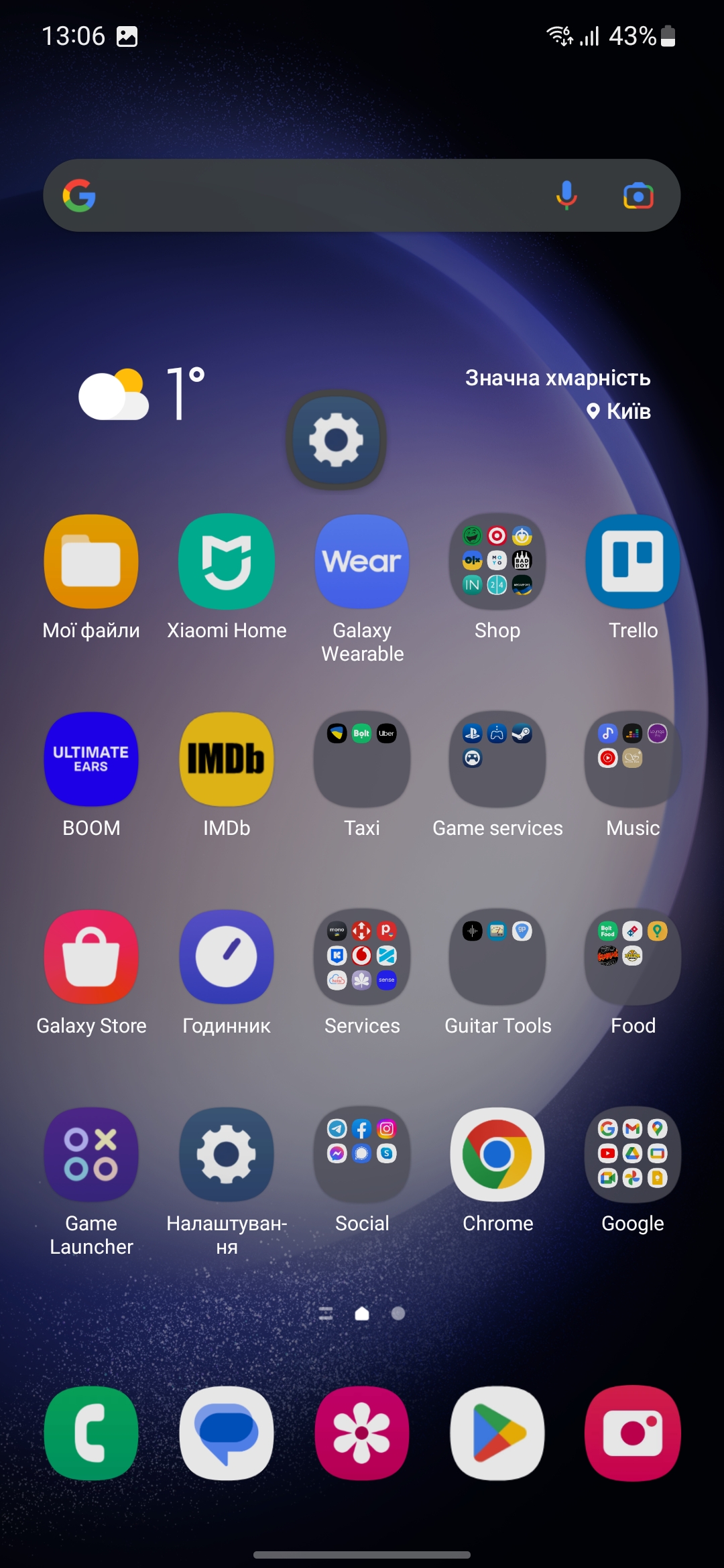Viewport: 724px width, 1568px height.
Task: Launch Trello
Action: point(633,562)
